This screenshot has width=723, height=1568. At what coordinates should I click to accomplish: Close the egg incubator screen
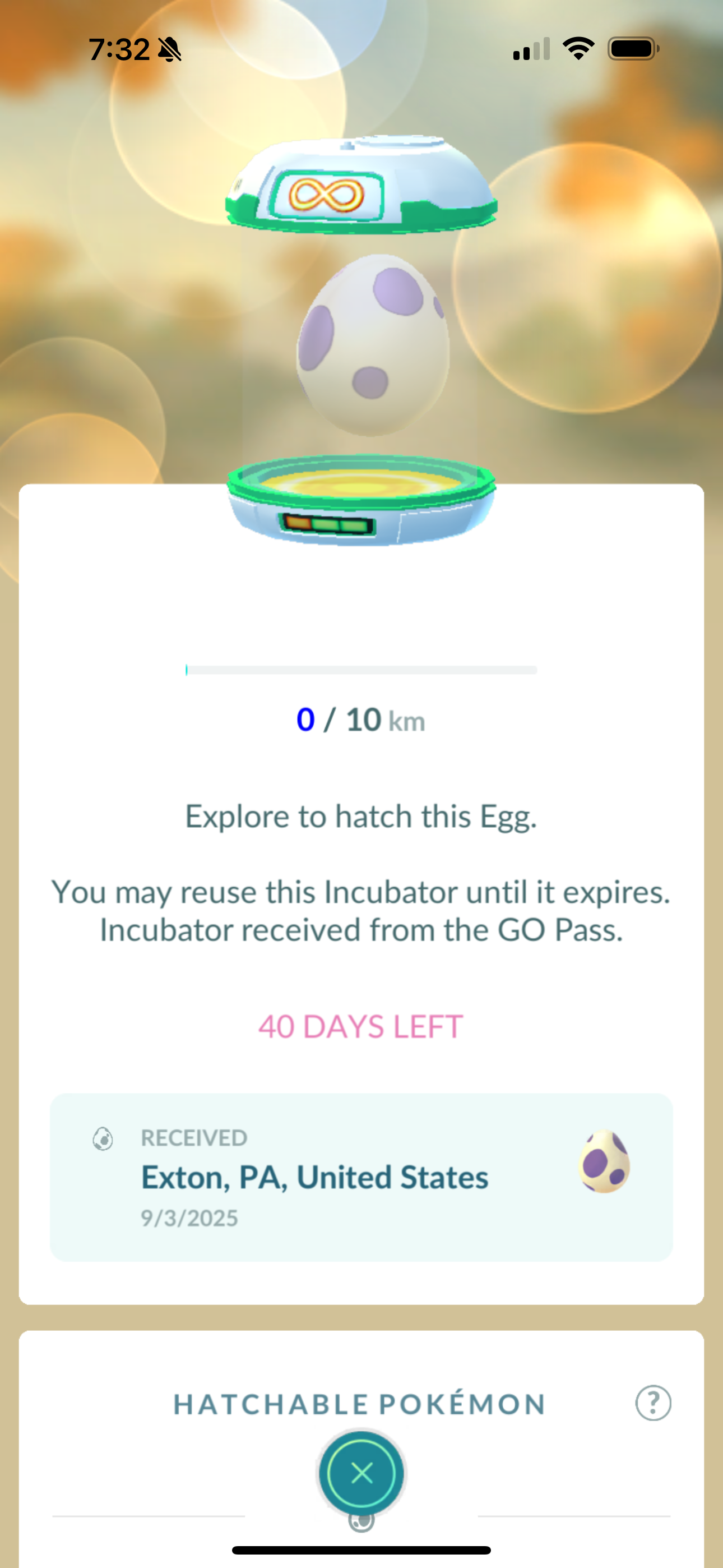pyautogui.click(x=361, y=1474)
